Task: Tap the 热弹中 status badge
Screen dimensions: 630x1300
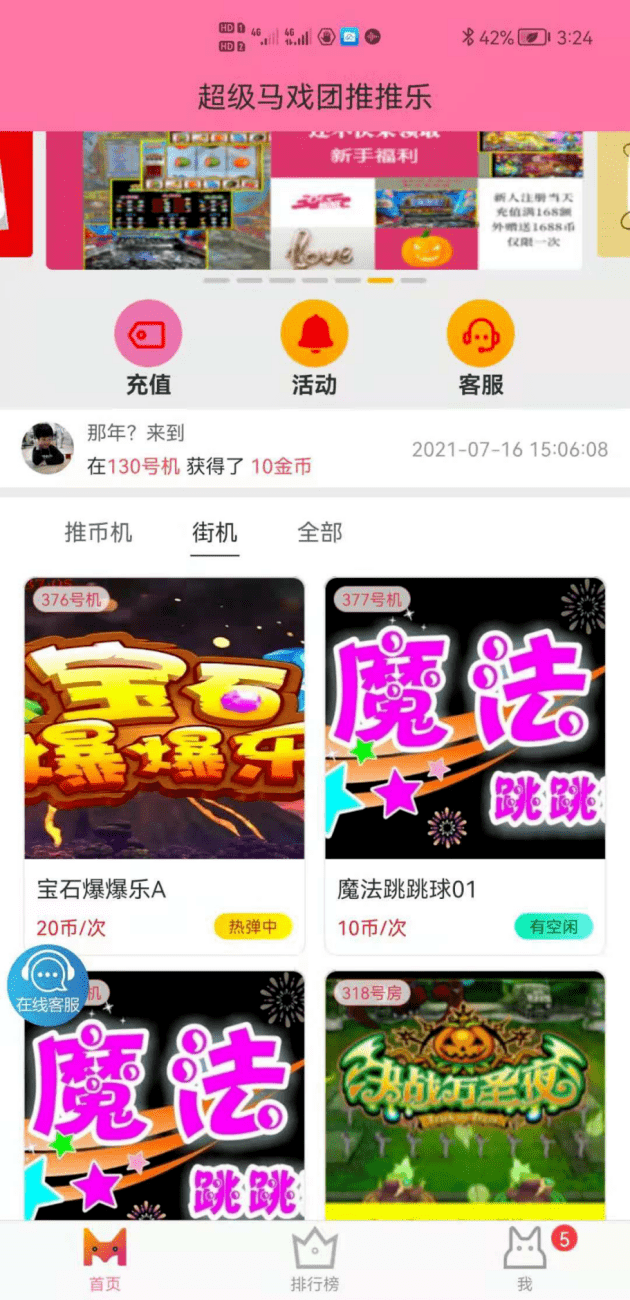Action: coord(253,927)
